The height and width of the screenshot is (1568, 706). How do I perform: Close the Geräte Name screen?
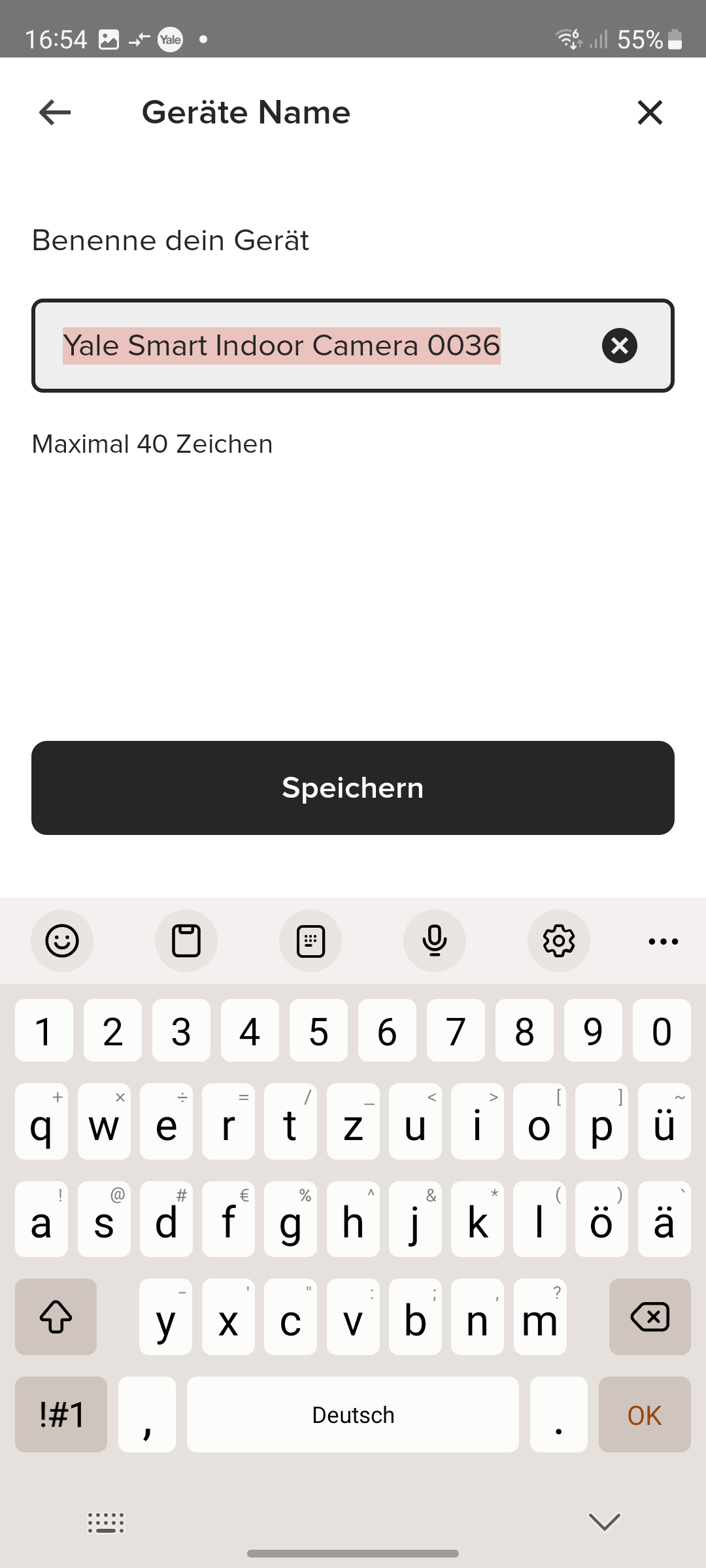[x=650, y=112]
